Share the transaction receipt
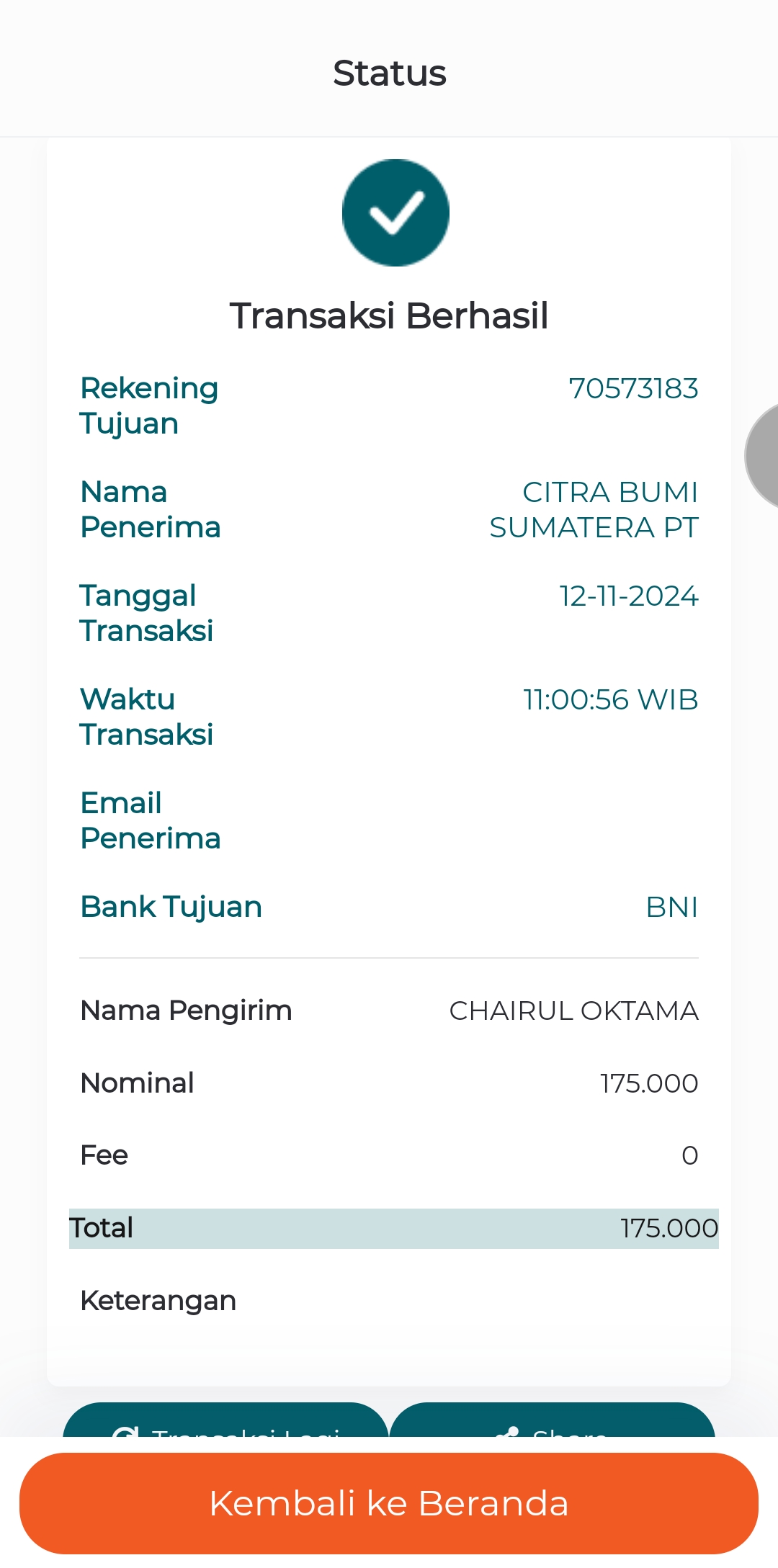This screenshot has width=778, height=1568. 553,1420
